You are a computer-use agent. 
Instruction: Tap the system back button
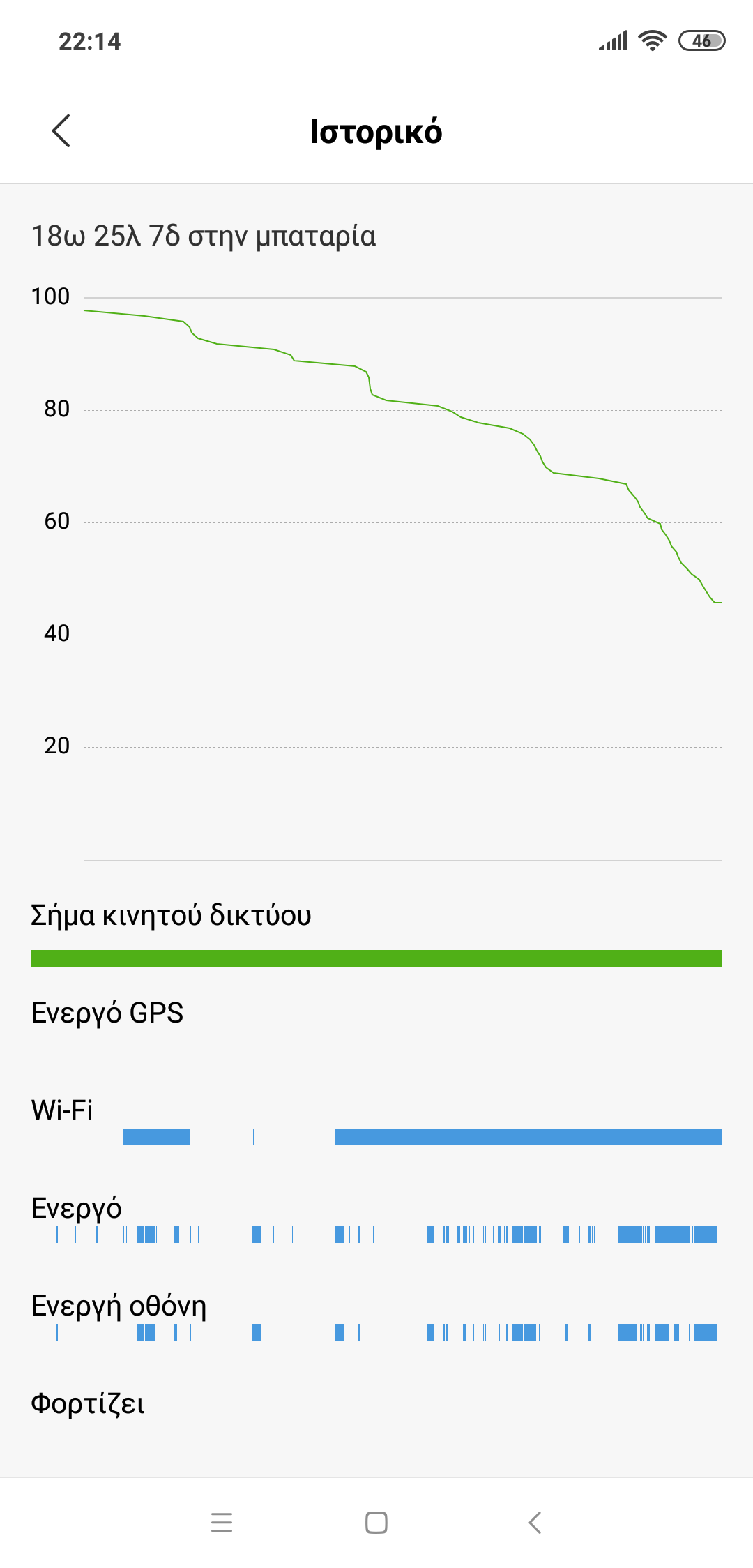535,1522
